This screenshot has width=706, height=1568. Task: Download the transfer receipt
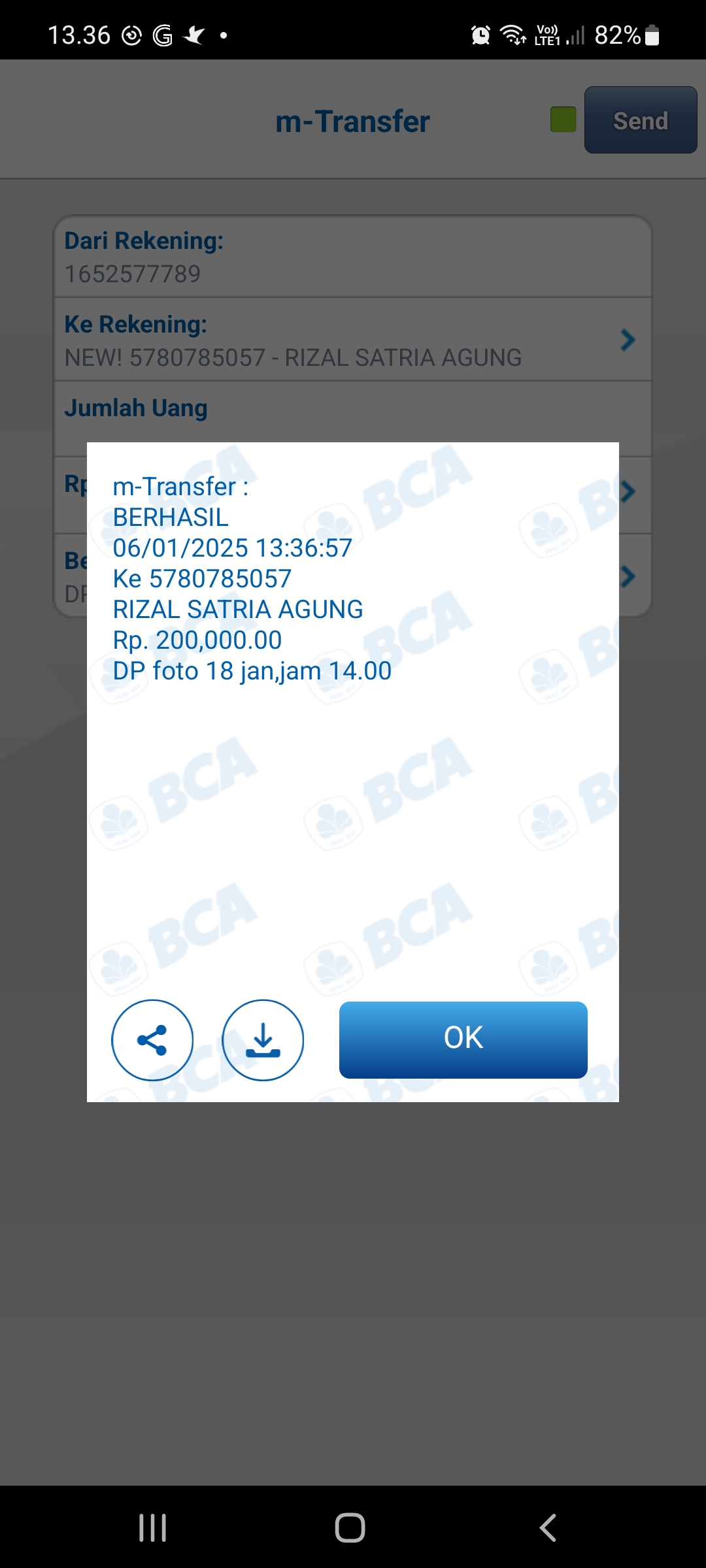pyautogui.click(x=263, y=1039)
